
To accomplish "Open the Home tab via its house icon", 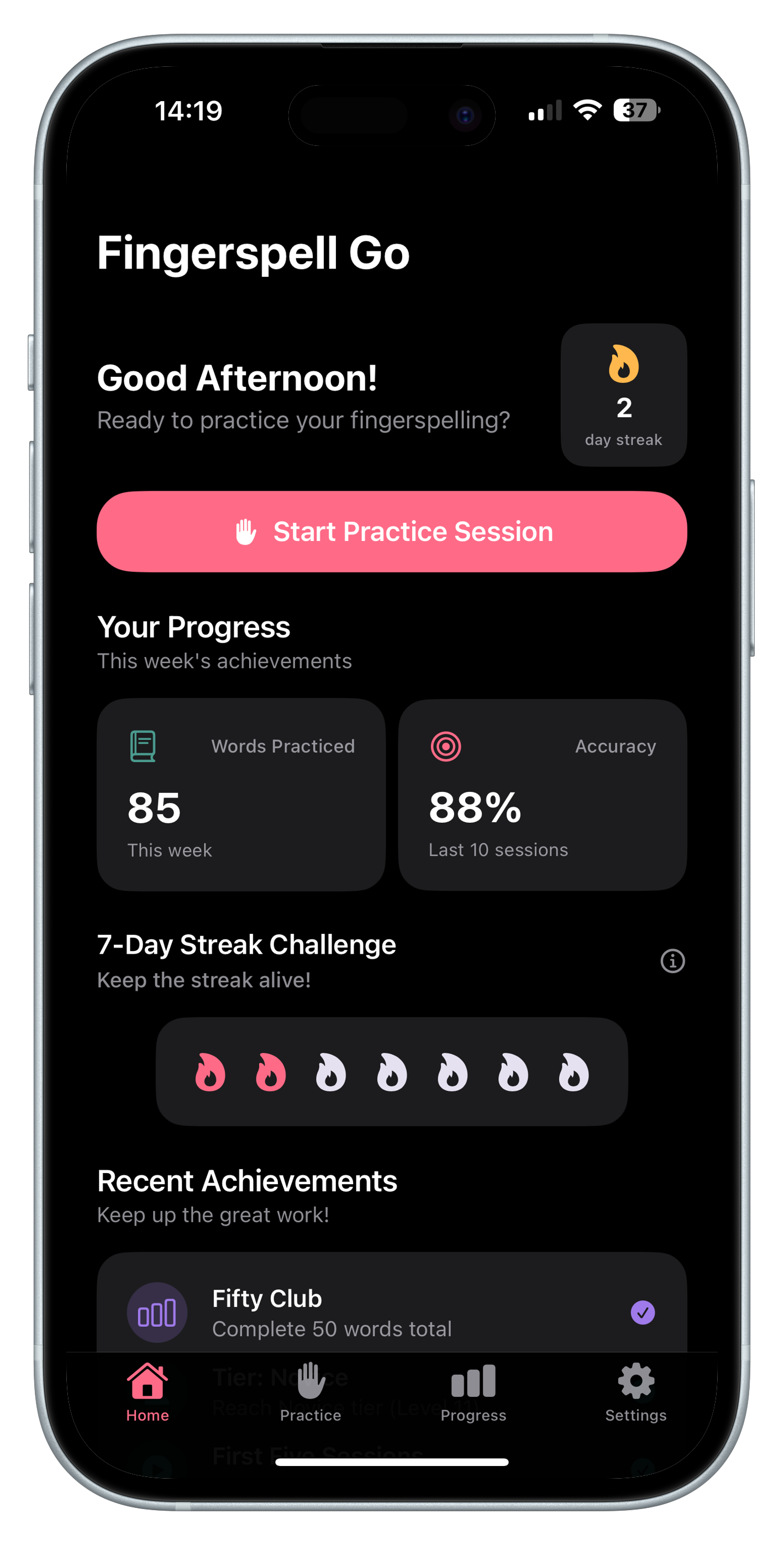I will [x=146, y=1381].
